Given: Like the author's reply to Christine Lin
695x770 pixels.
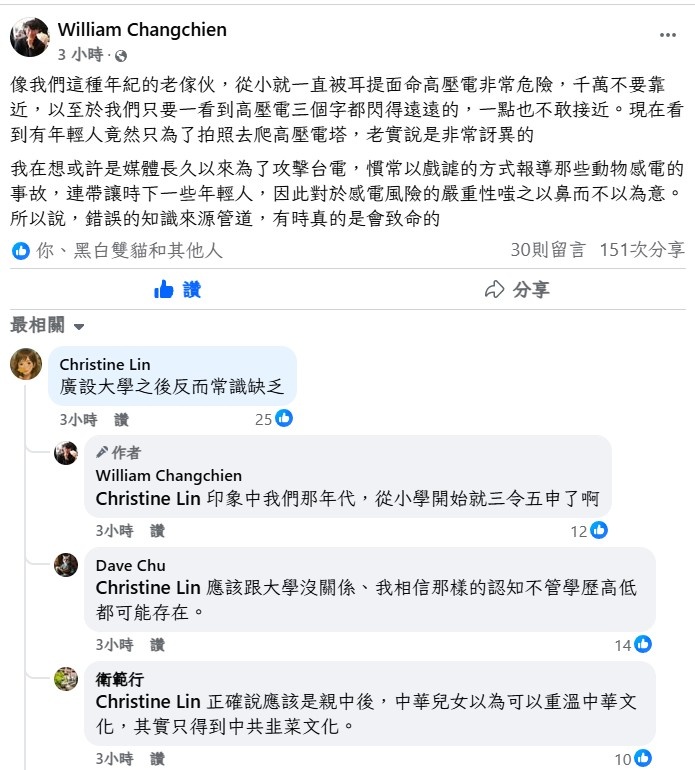Looking at the screenshot, I should click(157, 530).
